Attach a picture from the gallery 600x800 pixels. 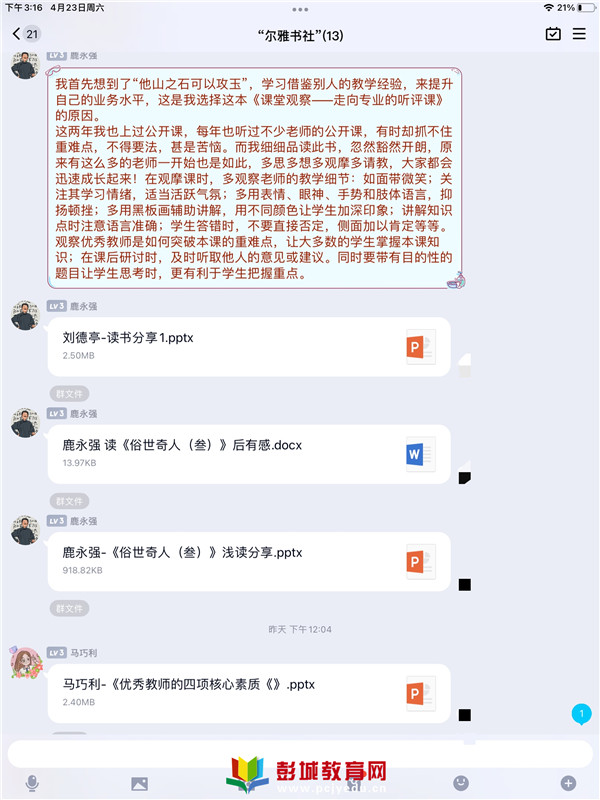pyautogui.click(x=139, y=783)
